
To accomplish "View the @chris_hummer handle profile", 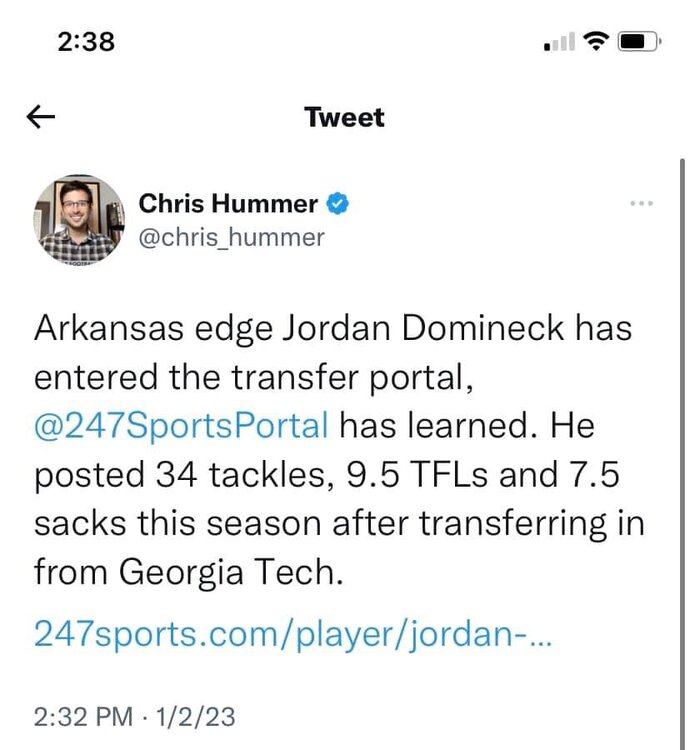I will pos(231,237).
